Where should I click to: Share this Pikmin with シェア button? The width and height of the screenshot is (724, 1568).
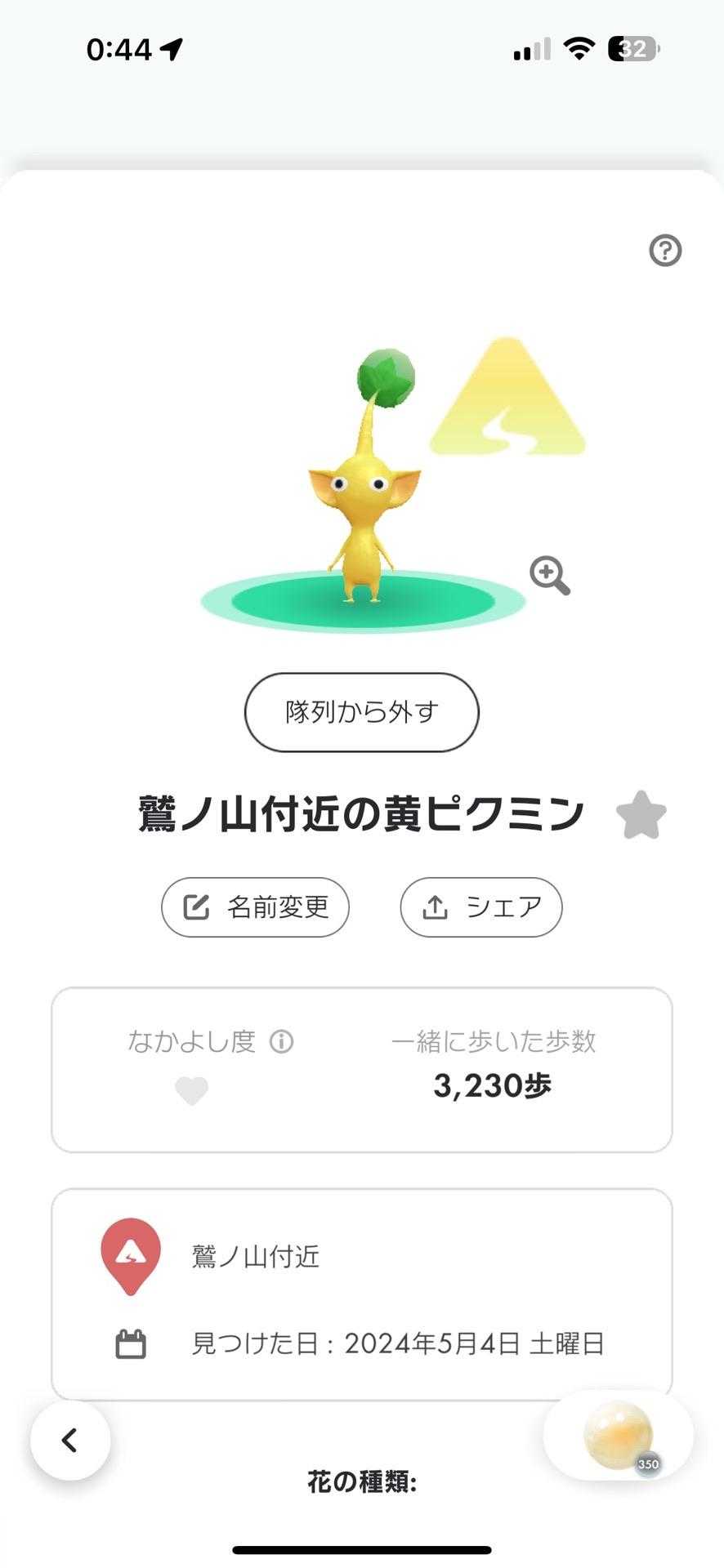tap(481, 906)
